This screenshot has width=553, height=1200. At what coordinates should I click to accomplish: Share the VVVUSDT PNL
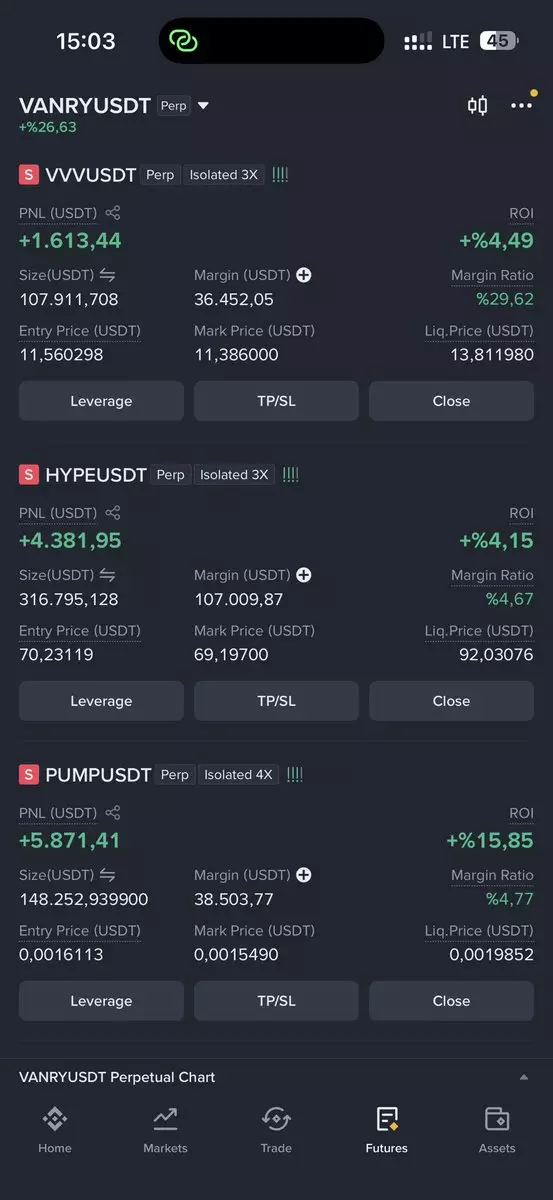(113, 213)
